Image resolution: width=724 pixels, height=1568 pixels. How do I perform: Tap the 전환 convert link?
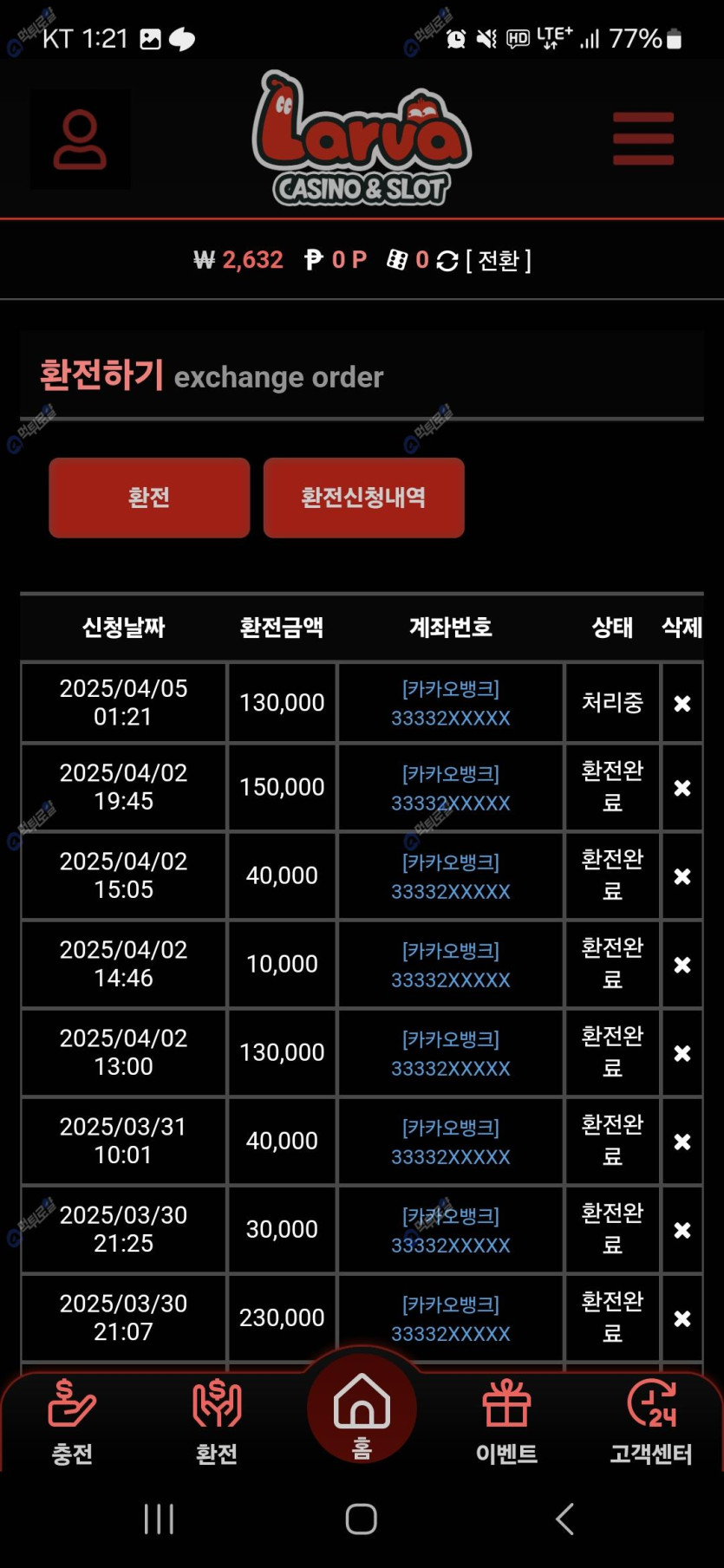point(498,260)
